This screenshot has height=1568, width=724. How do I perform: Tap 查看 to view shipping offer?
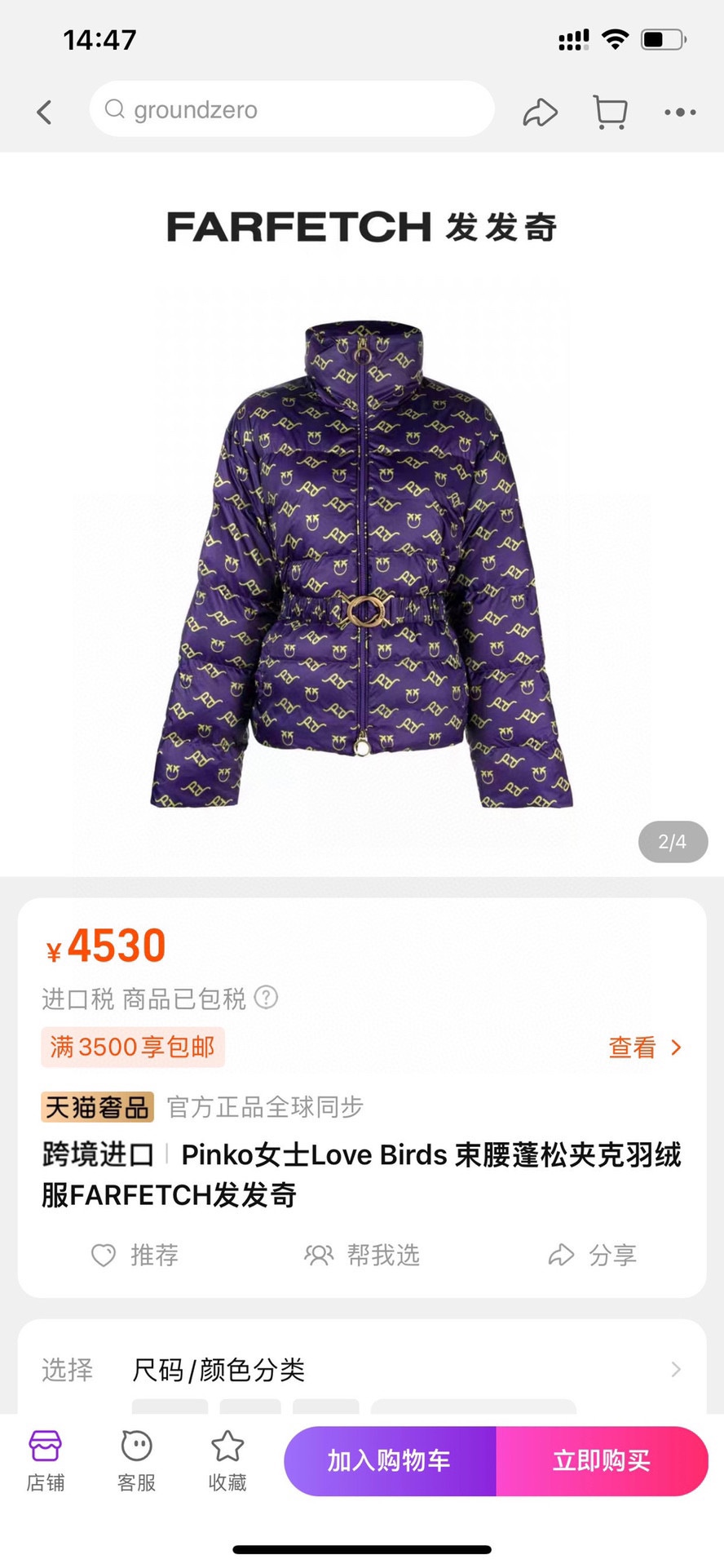point(644,1047)
